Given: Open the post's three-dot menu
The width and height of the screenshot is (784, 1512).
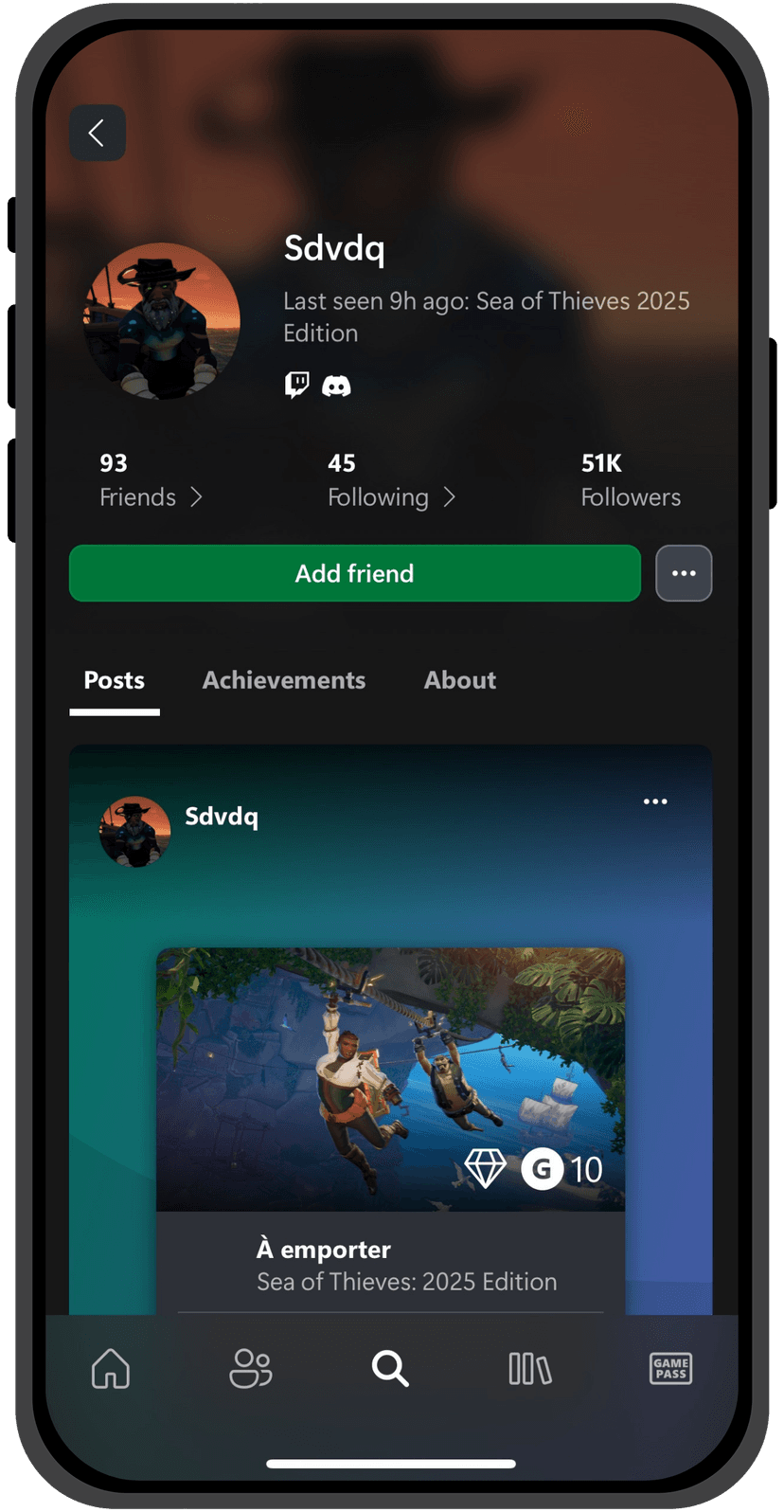Looking at the screenshot, I should point(655,801).
